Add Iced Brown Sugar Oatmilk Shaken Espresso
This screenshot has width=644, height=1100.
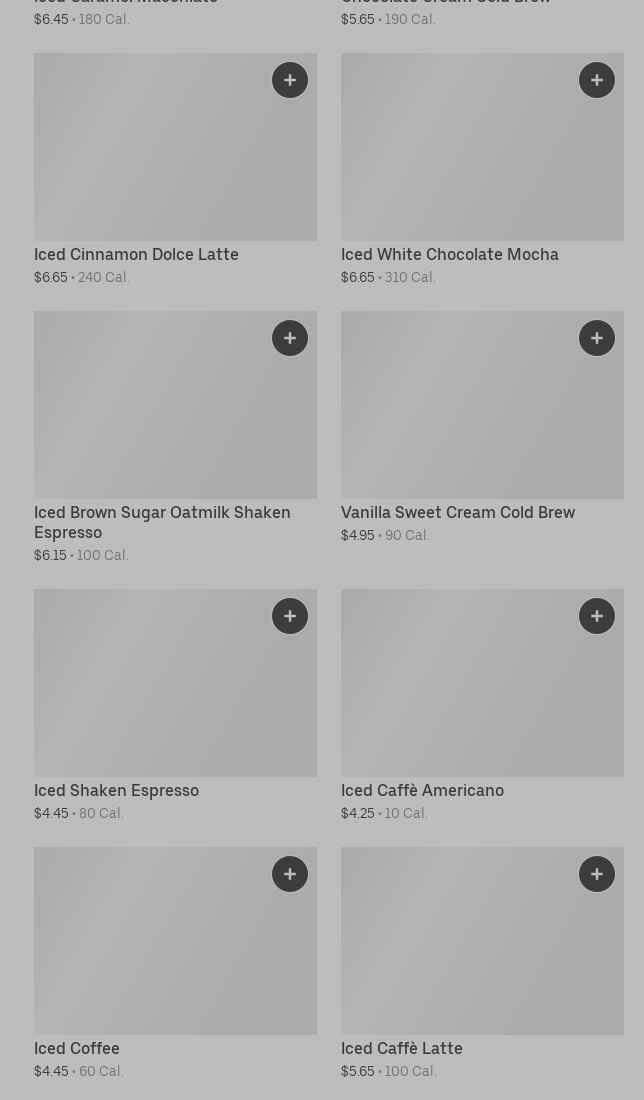click(x=290, y=338)
